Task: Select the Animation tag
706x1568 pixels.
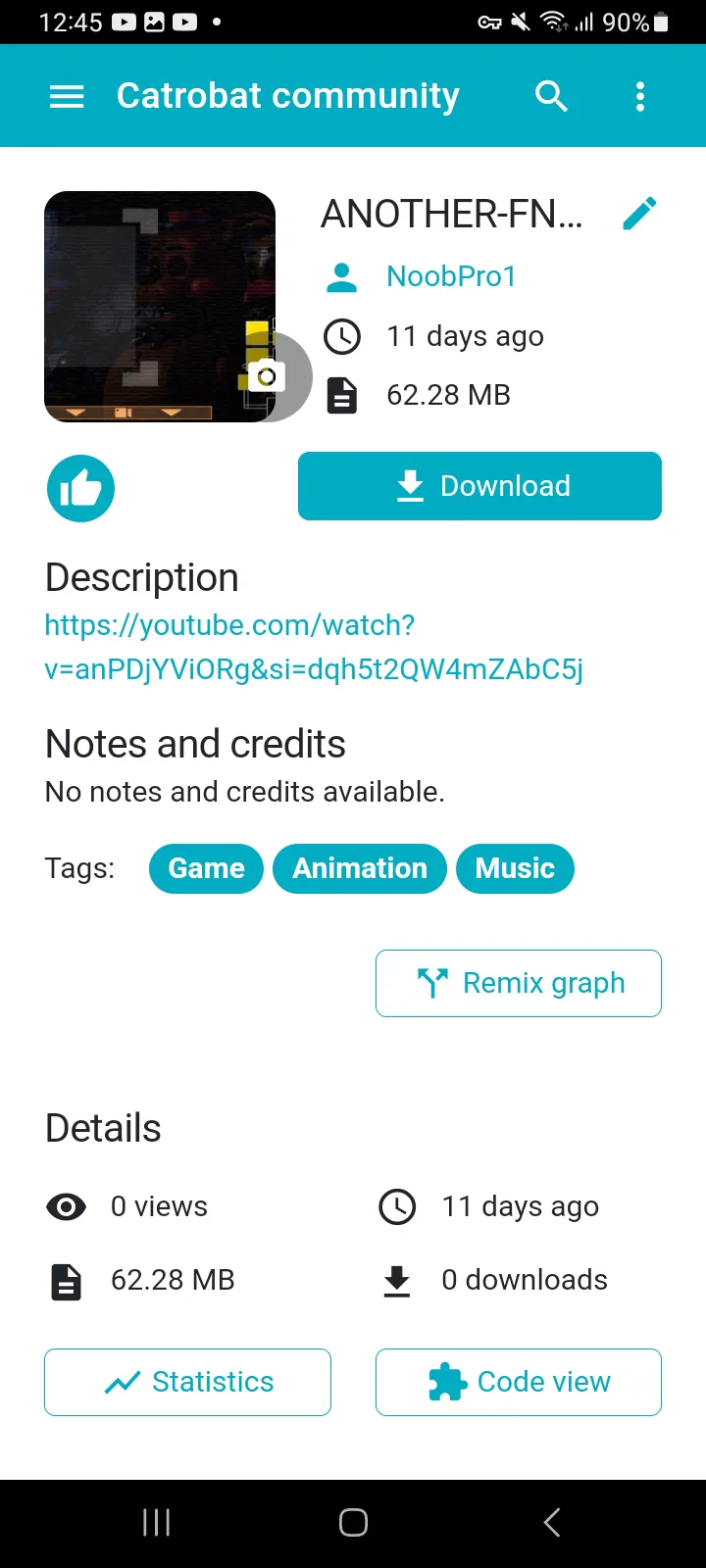Action: [360, 868]
